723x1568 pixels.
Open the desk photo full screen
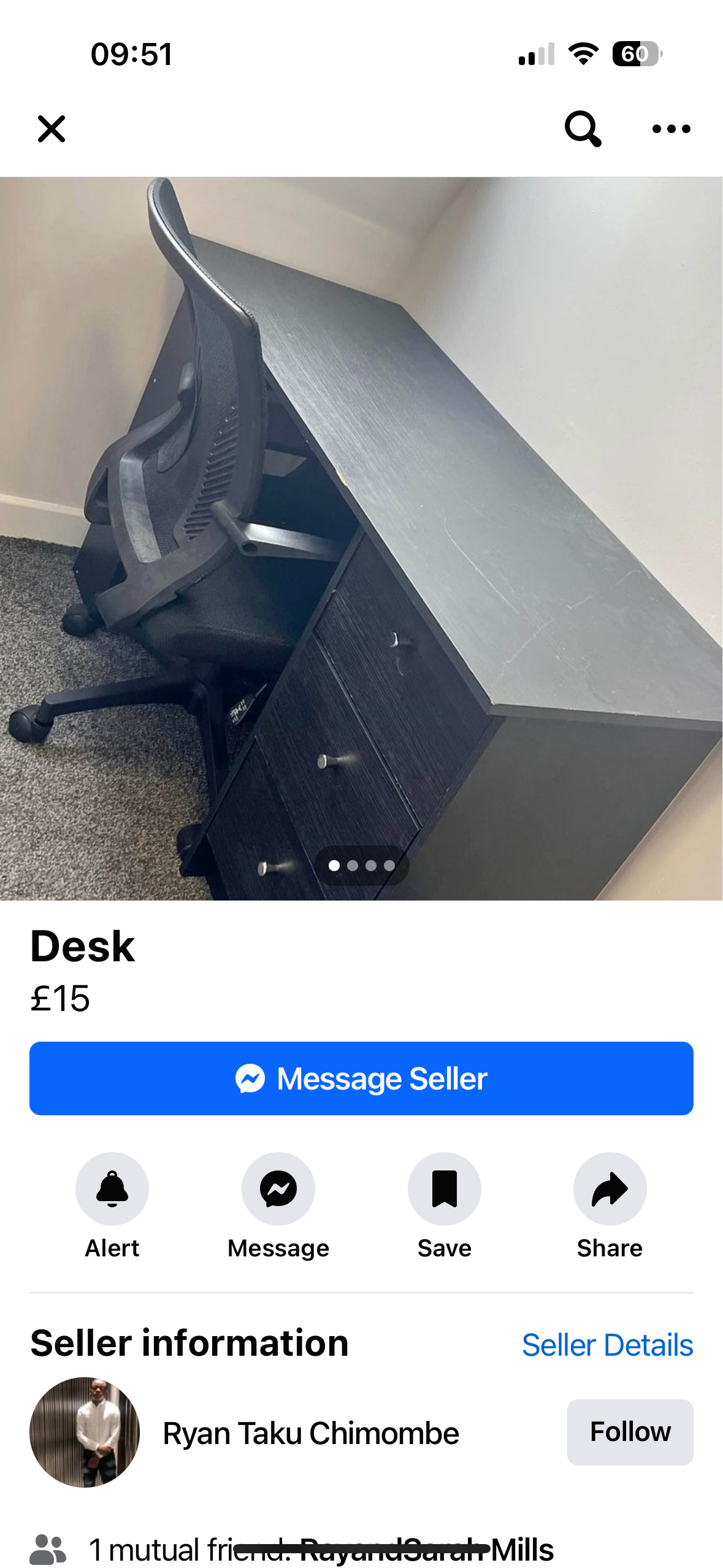[x=361, y=539]
